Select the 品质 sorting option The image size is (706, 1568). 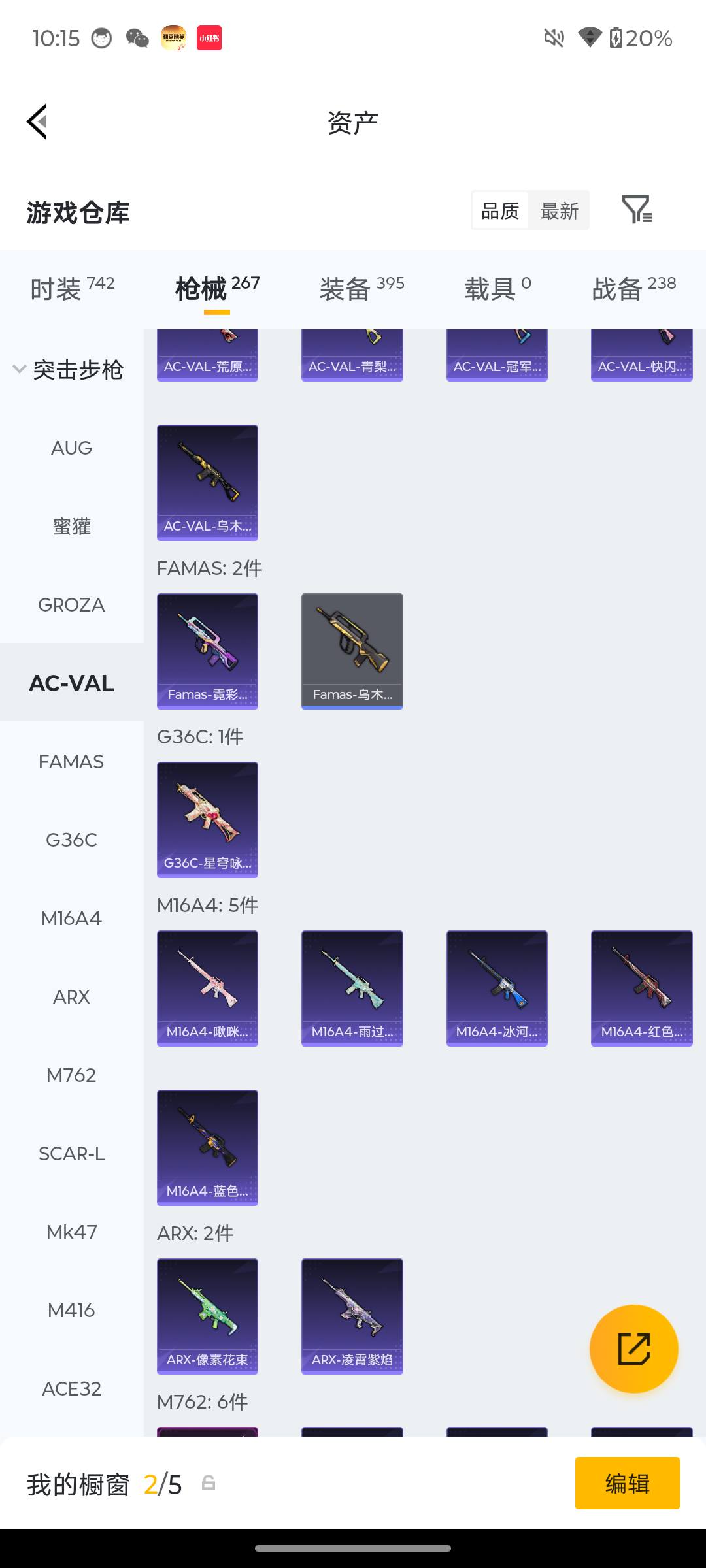500,211
